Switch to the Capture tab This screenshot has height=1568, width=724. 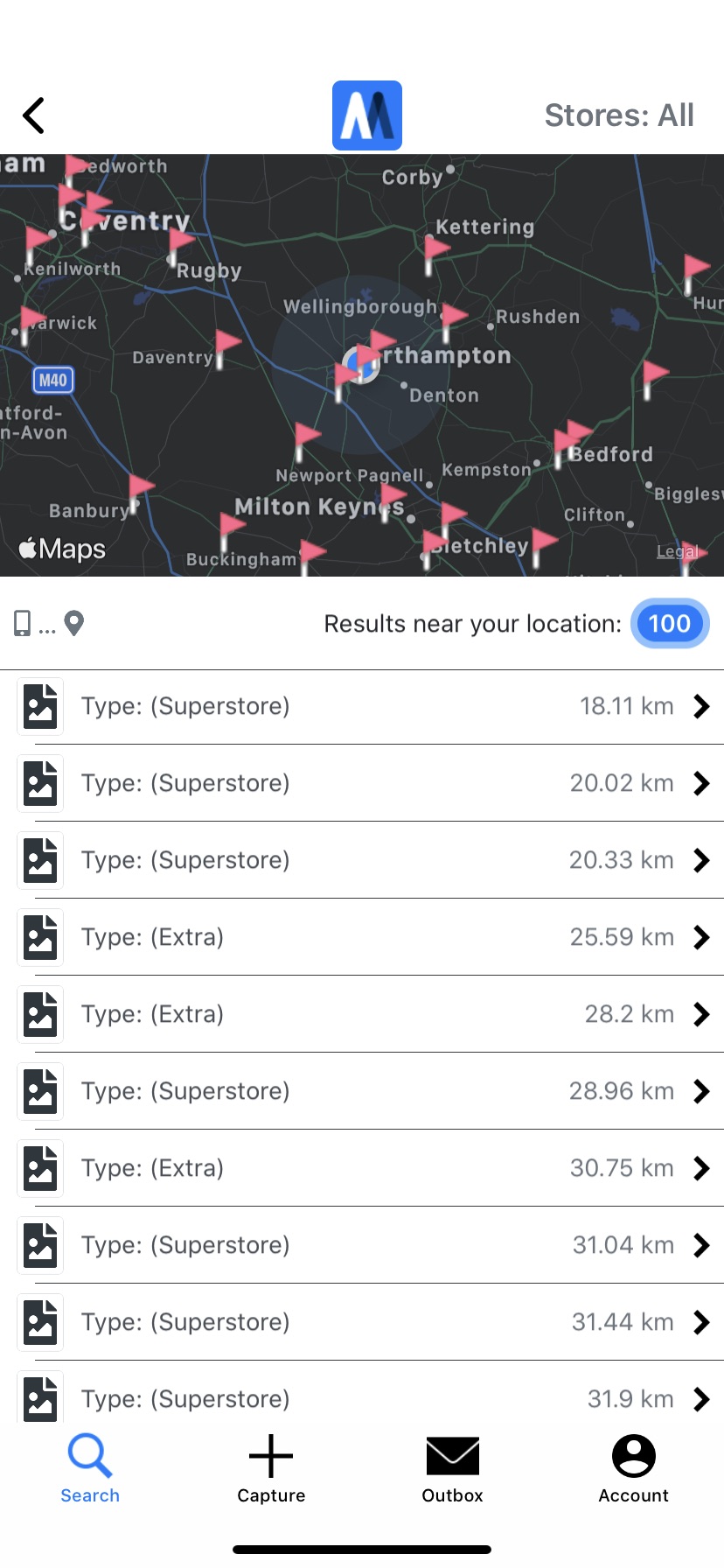tap(271, 1469)
